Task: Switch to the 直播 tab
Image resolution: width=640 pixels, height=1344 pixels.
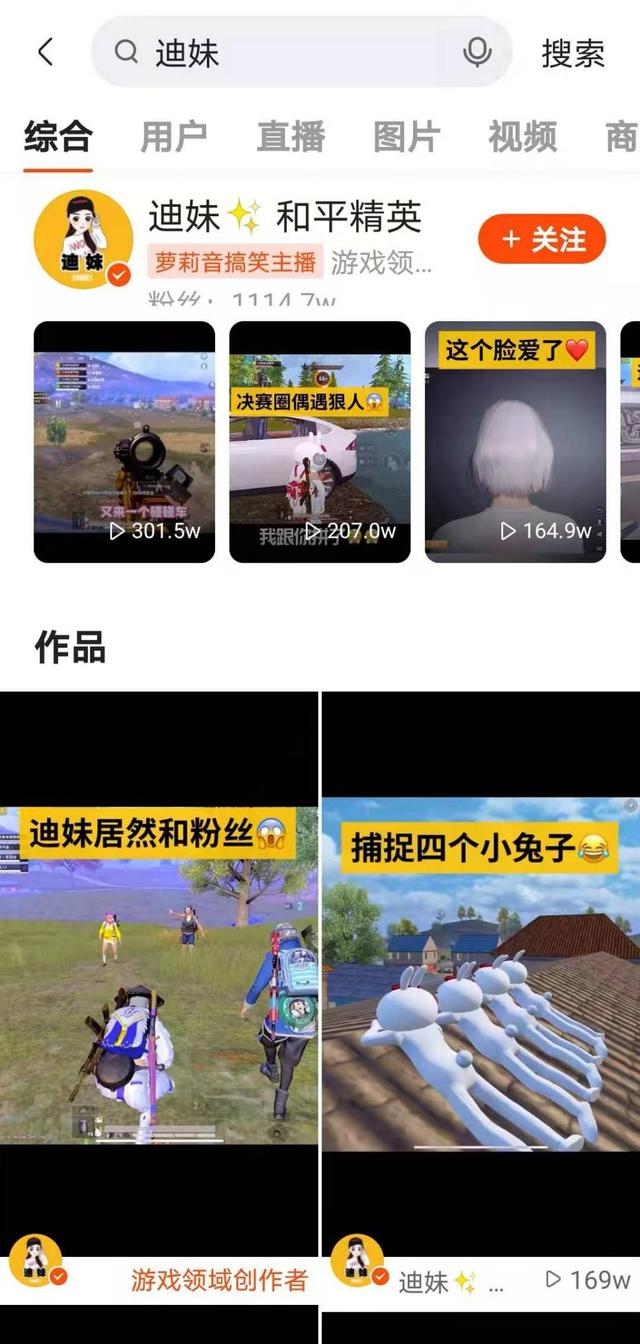Action: point(290,137)
